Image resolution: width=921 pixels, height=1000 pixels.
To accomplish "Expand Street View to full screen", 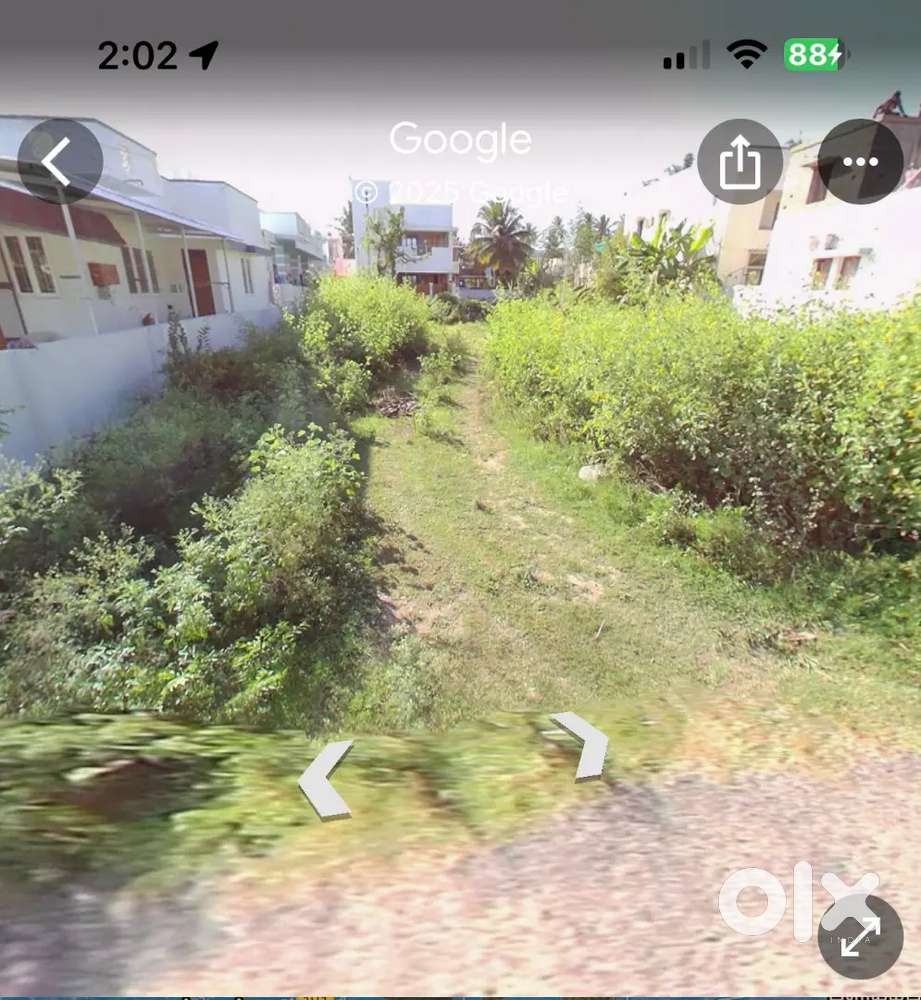I will [860, 937].
